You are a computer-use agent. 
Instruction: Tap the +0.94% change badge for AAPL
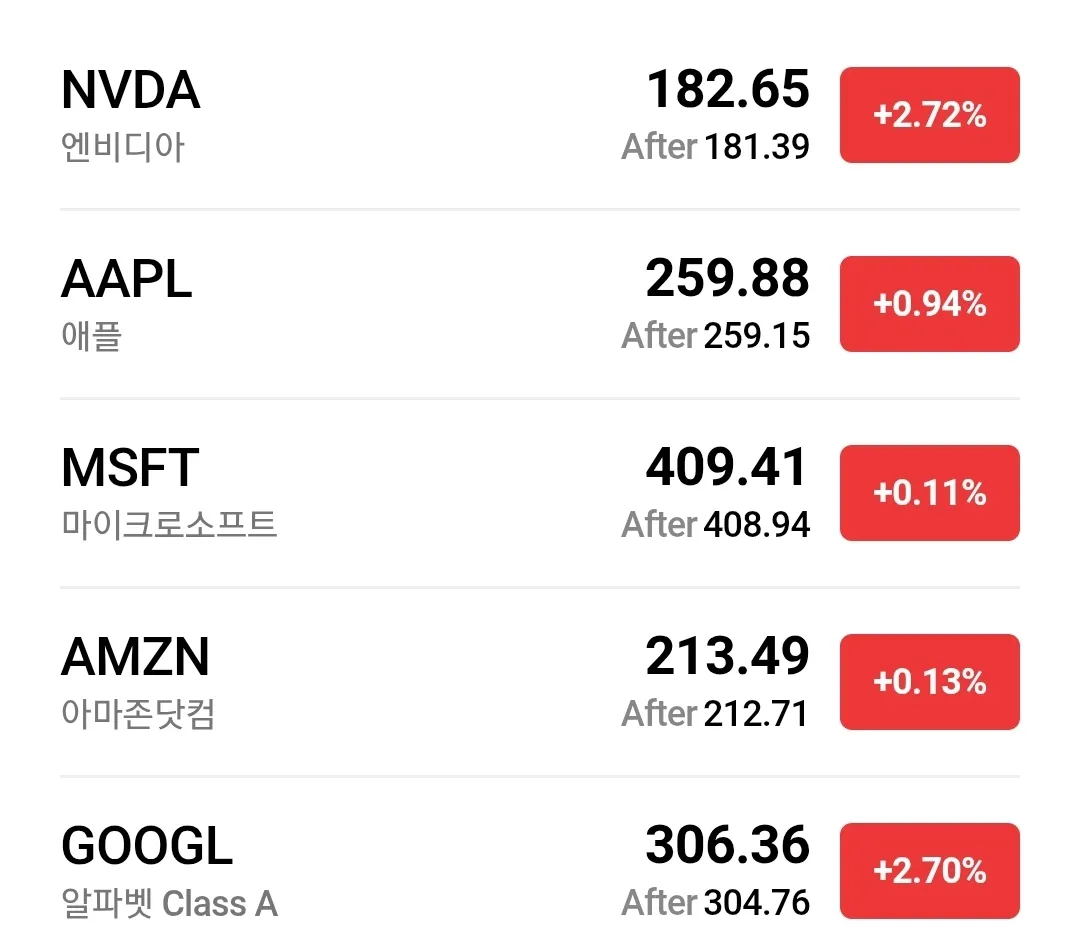click(x=929, y=304)
